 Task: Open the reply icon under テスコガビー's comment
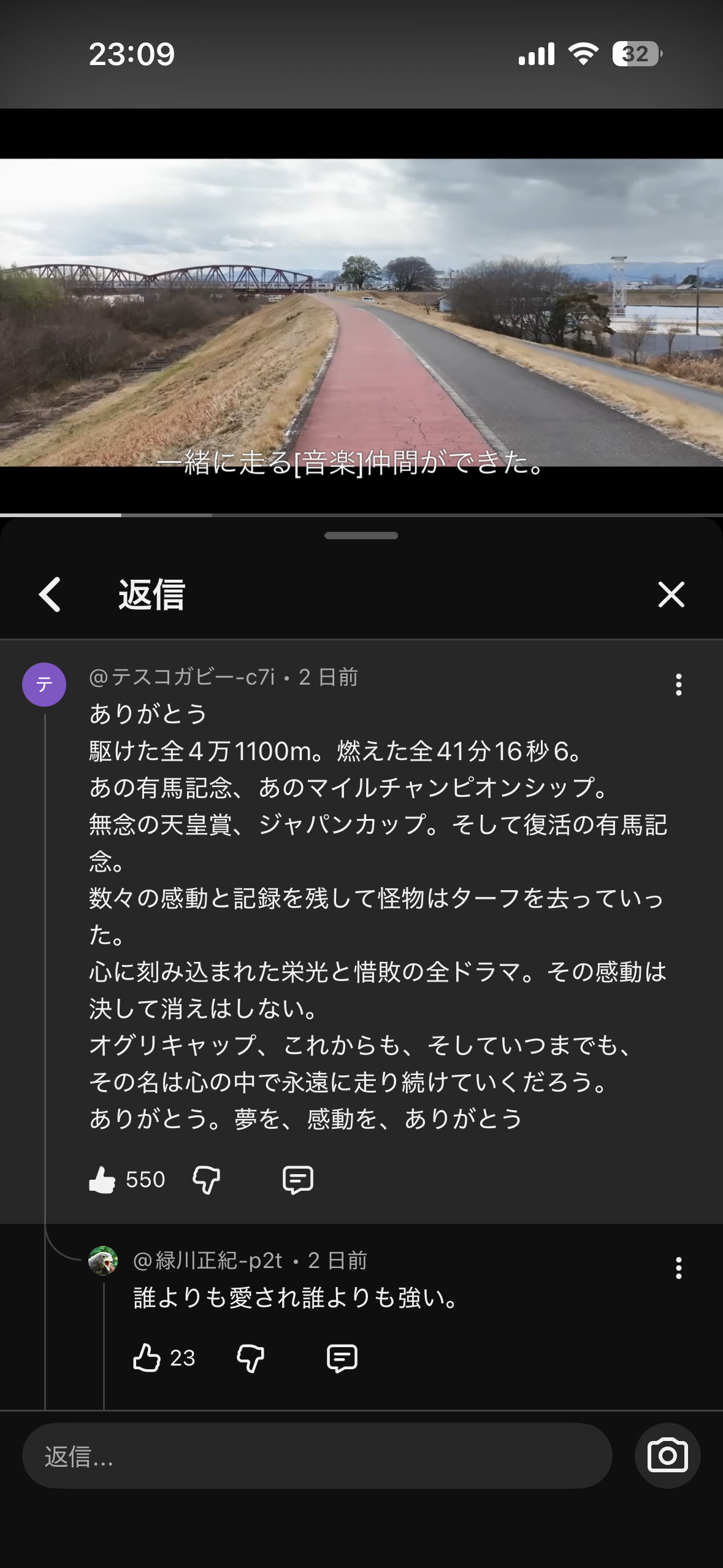(x=299, y=1177)
